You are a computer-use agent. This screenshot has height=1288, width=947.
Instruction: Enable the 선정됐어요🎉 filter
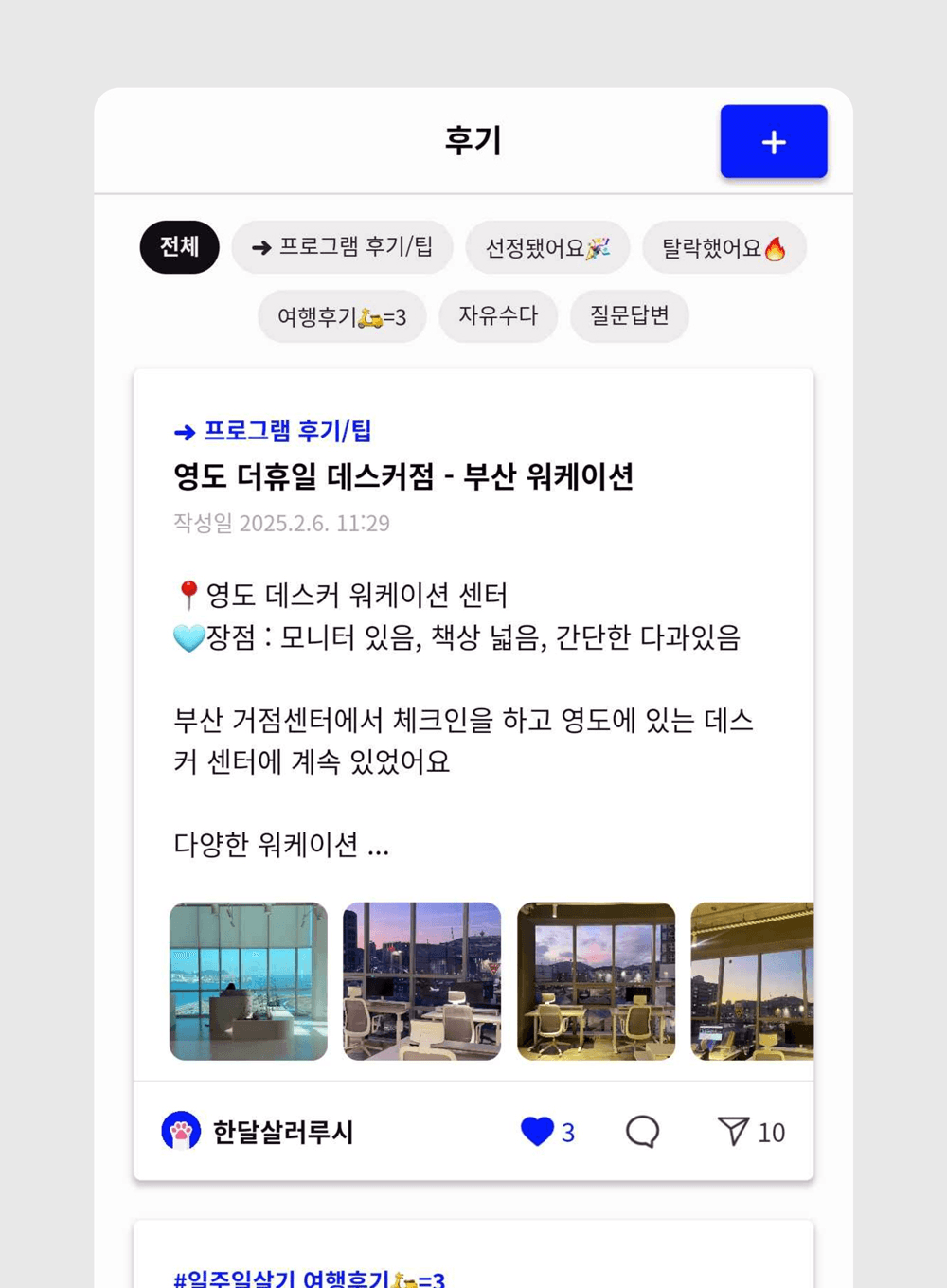[547, 247]
